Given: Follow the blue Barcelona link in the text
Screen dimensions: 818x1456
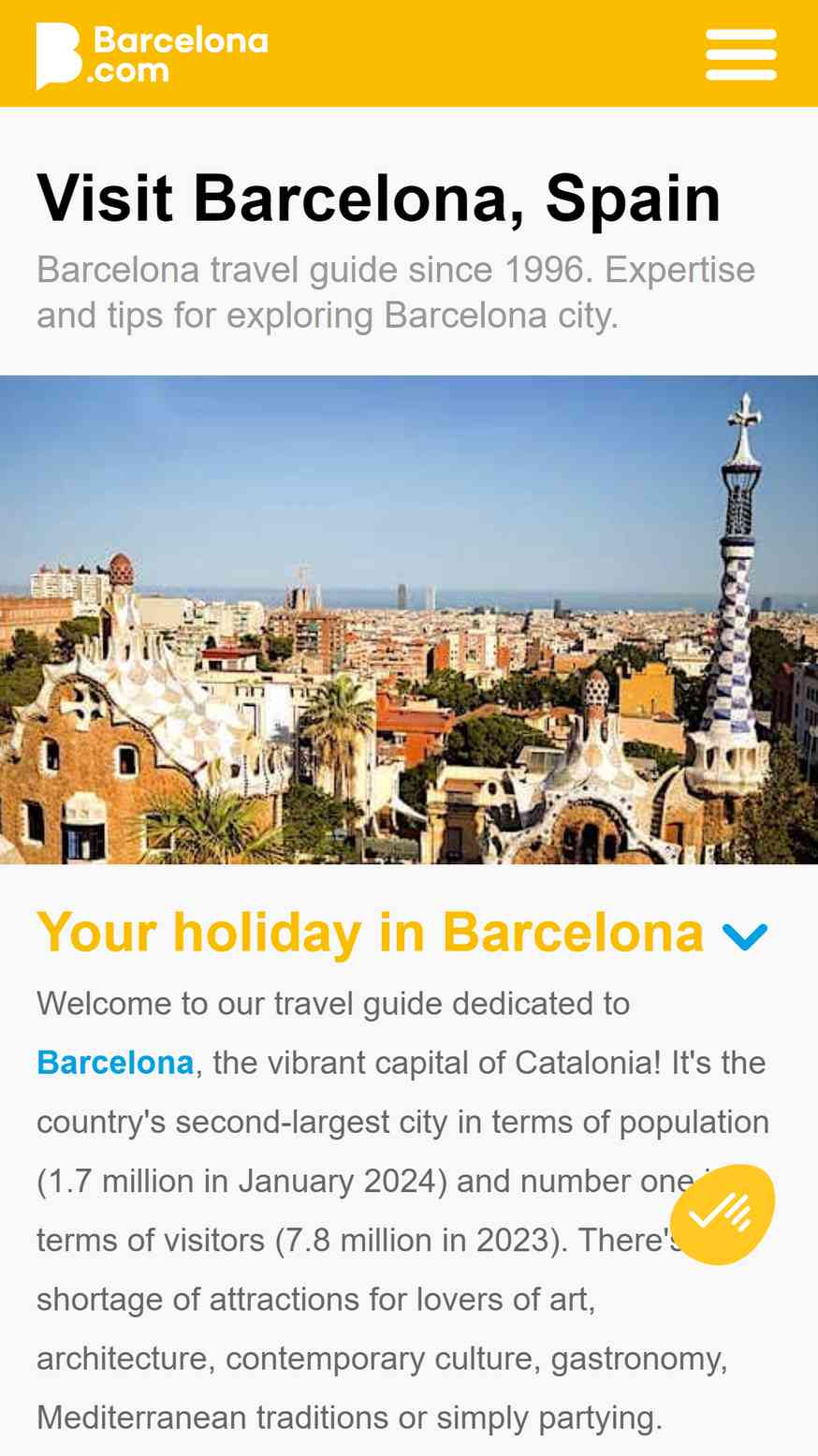Looking at the screenshot, I should (115, 1063).
